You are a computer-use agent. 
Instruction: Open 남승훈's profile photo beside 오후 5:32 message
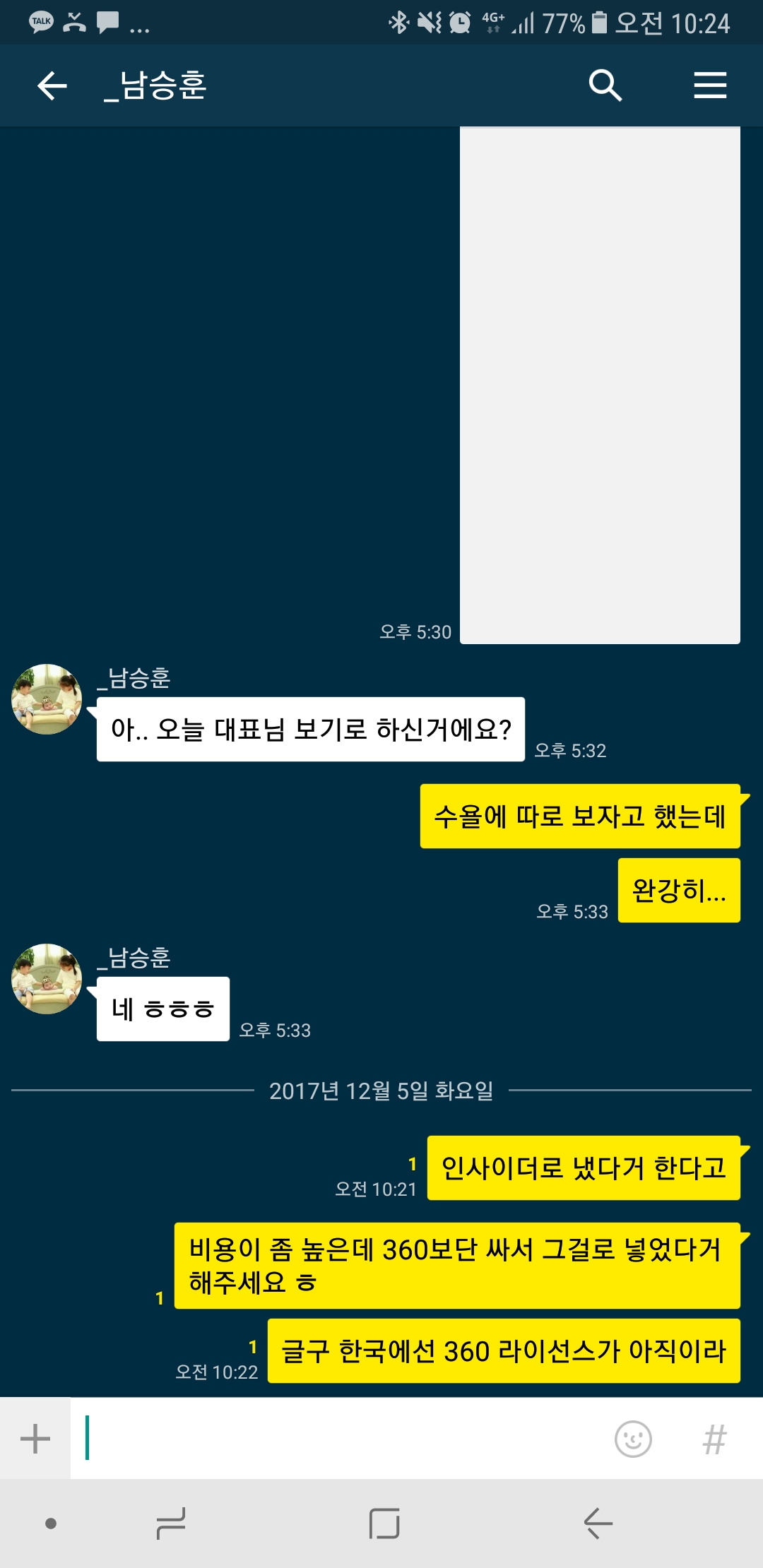click(x=47, y=699)
